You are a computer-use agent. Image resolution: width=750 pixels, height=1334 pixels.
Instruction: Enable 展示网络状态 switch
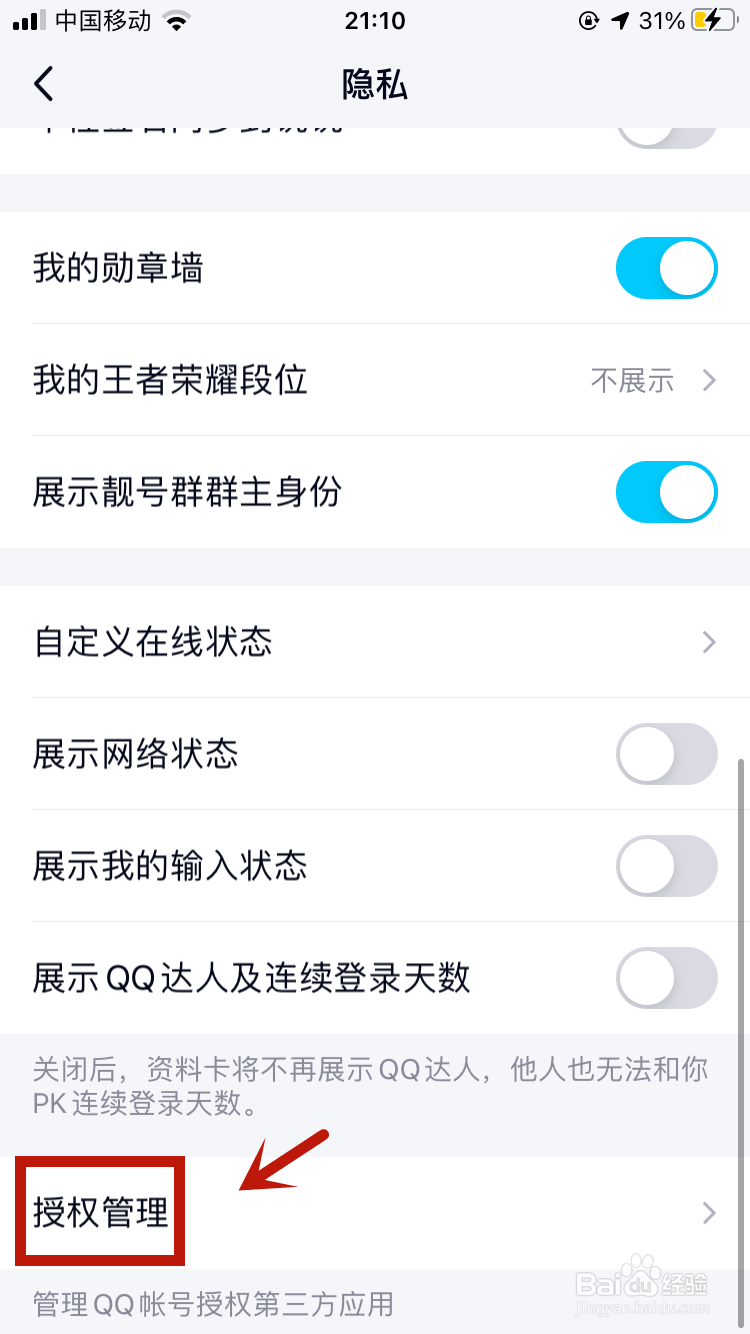(x=667, y=754)
